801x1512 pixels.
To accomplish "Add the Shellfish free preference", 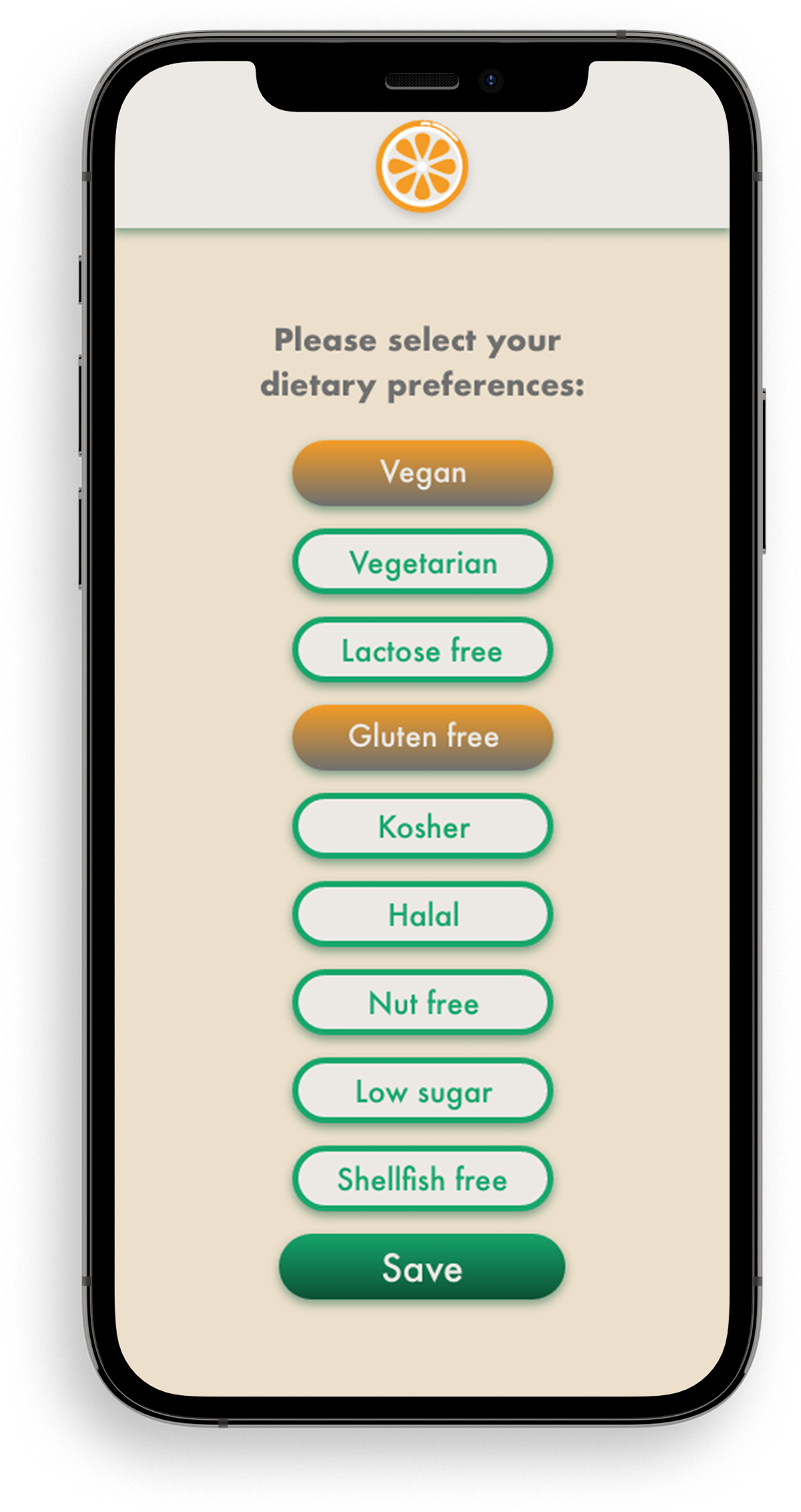I will click(423, 1179).
